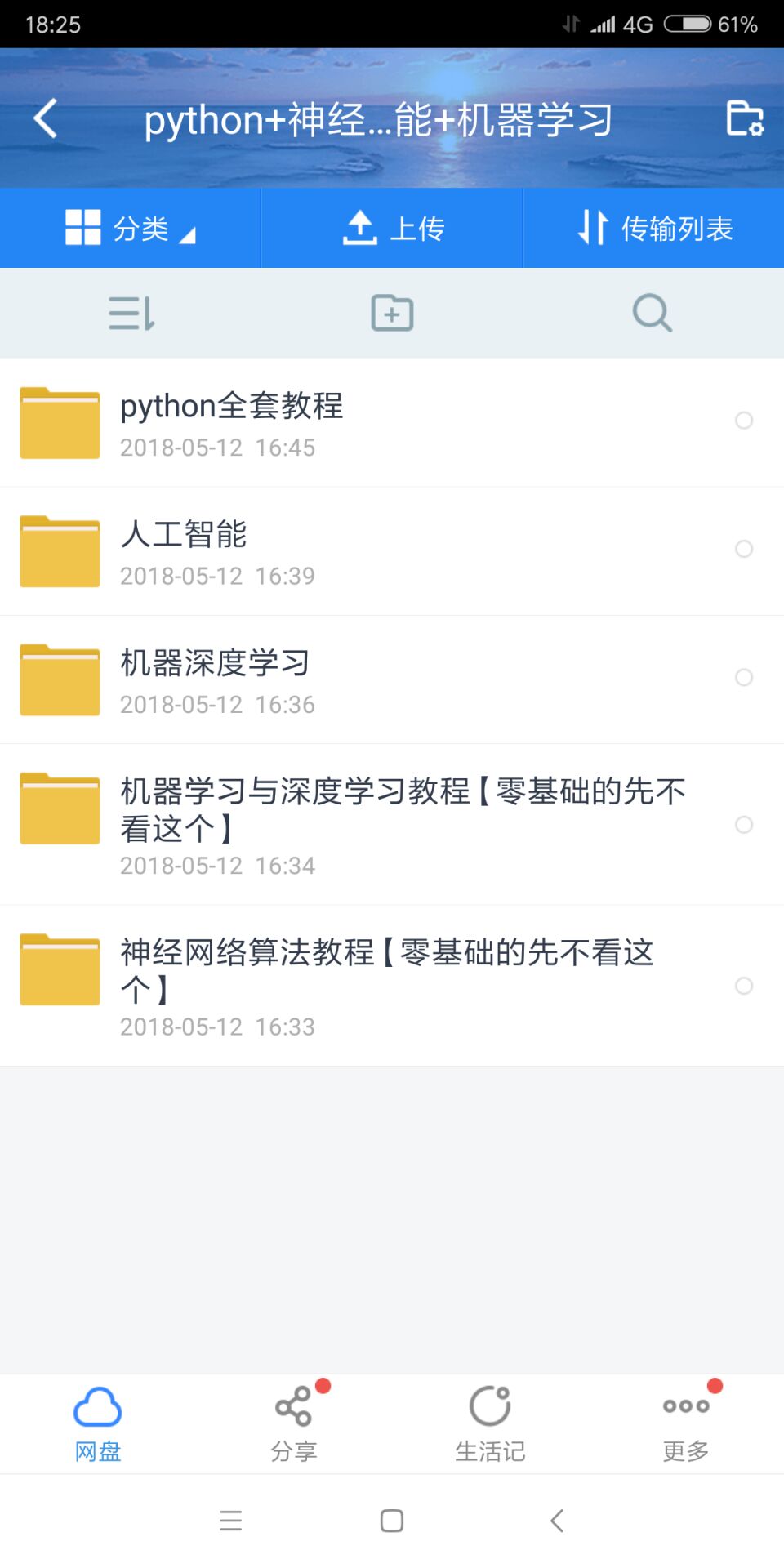Create a new folder

(392, 314)
